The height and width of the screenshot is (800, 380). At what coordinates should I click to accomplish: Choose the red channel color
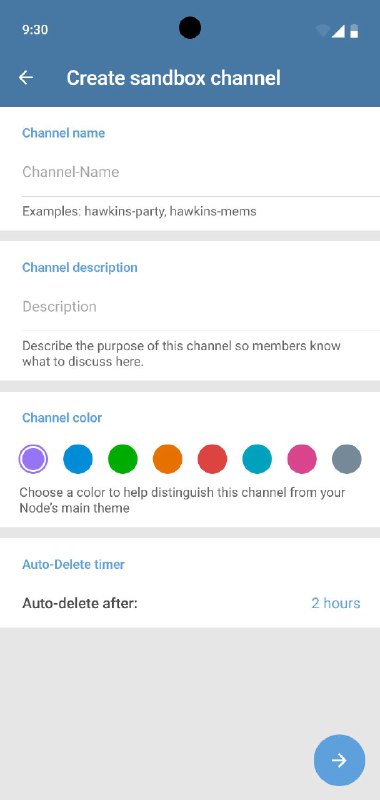[212, 459]
